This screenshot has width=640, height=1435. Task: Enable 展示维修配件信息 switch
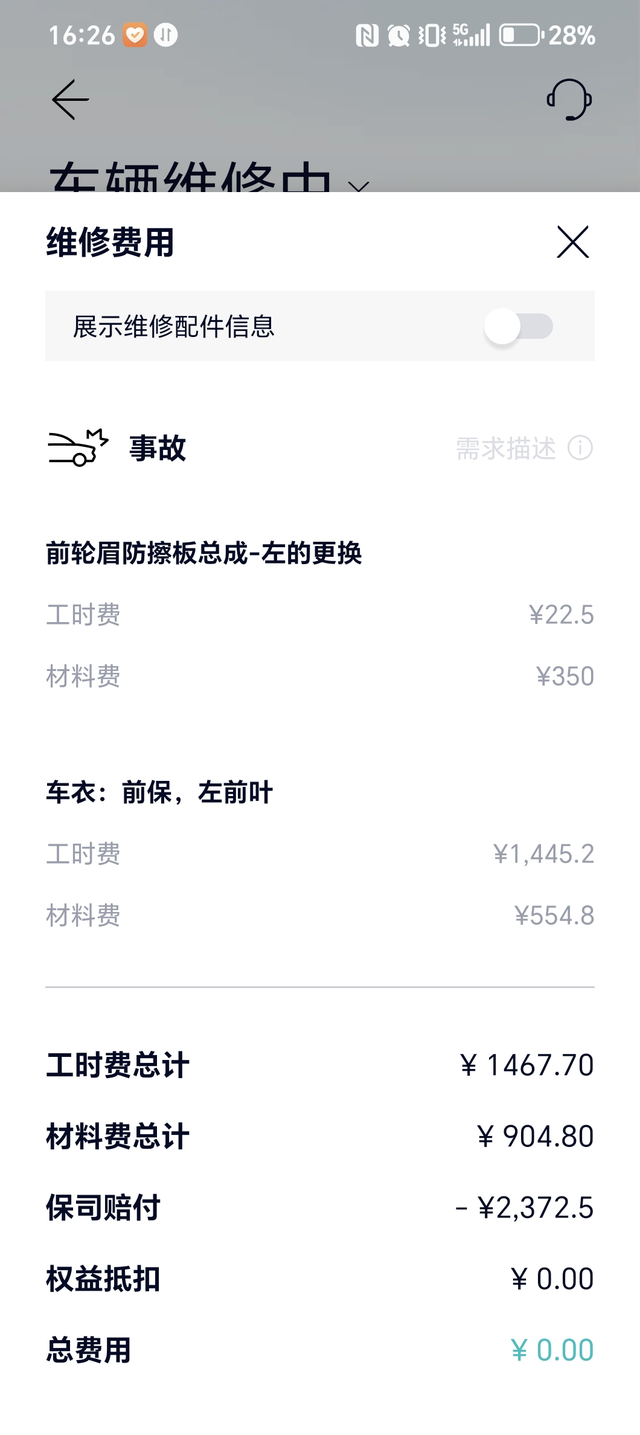519,326
